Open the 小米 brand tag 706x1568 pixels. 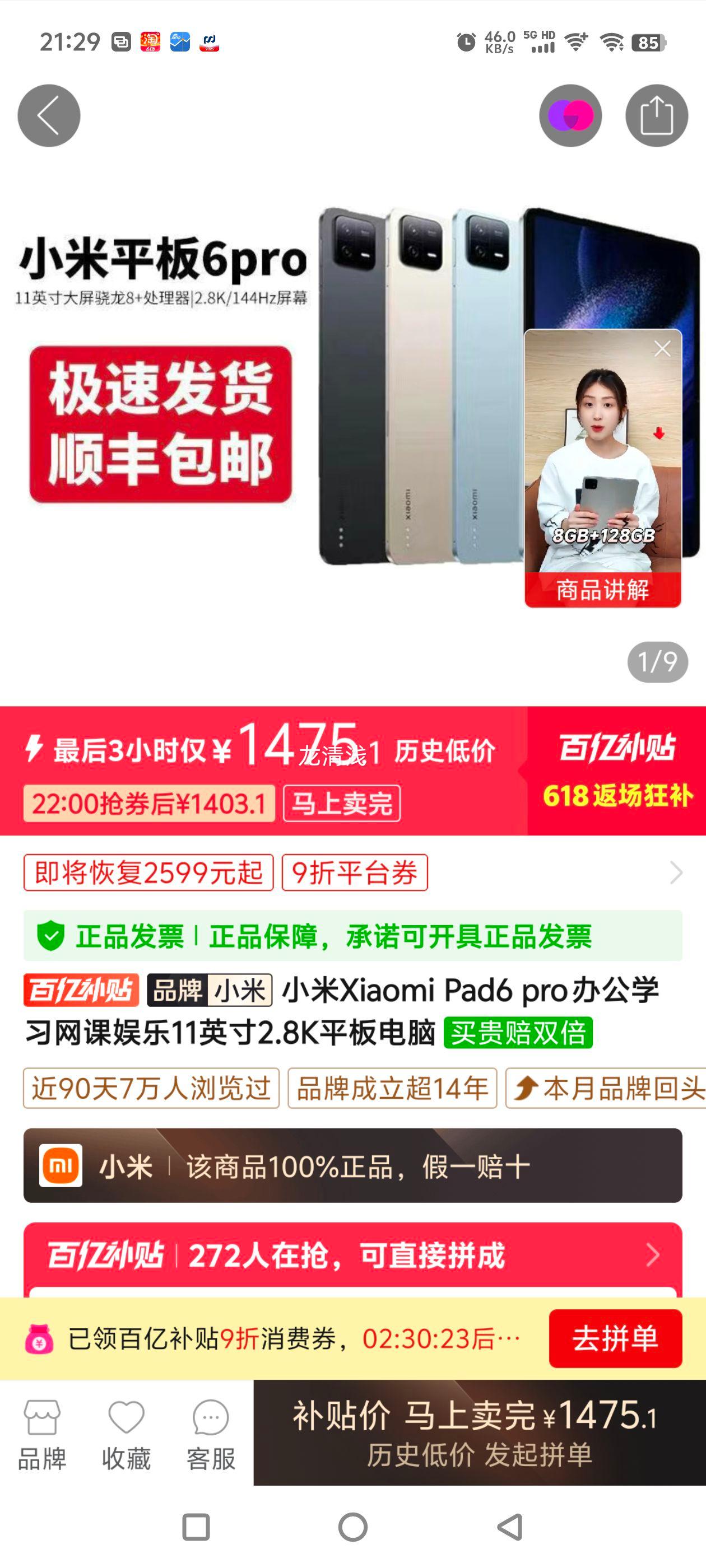210,990
